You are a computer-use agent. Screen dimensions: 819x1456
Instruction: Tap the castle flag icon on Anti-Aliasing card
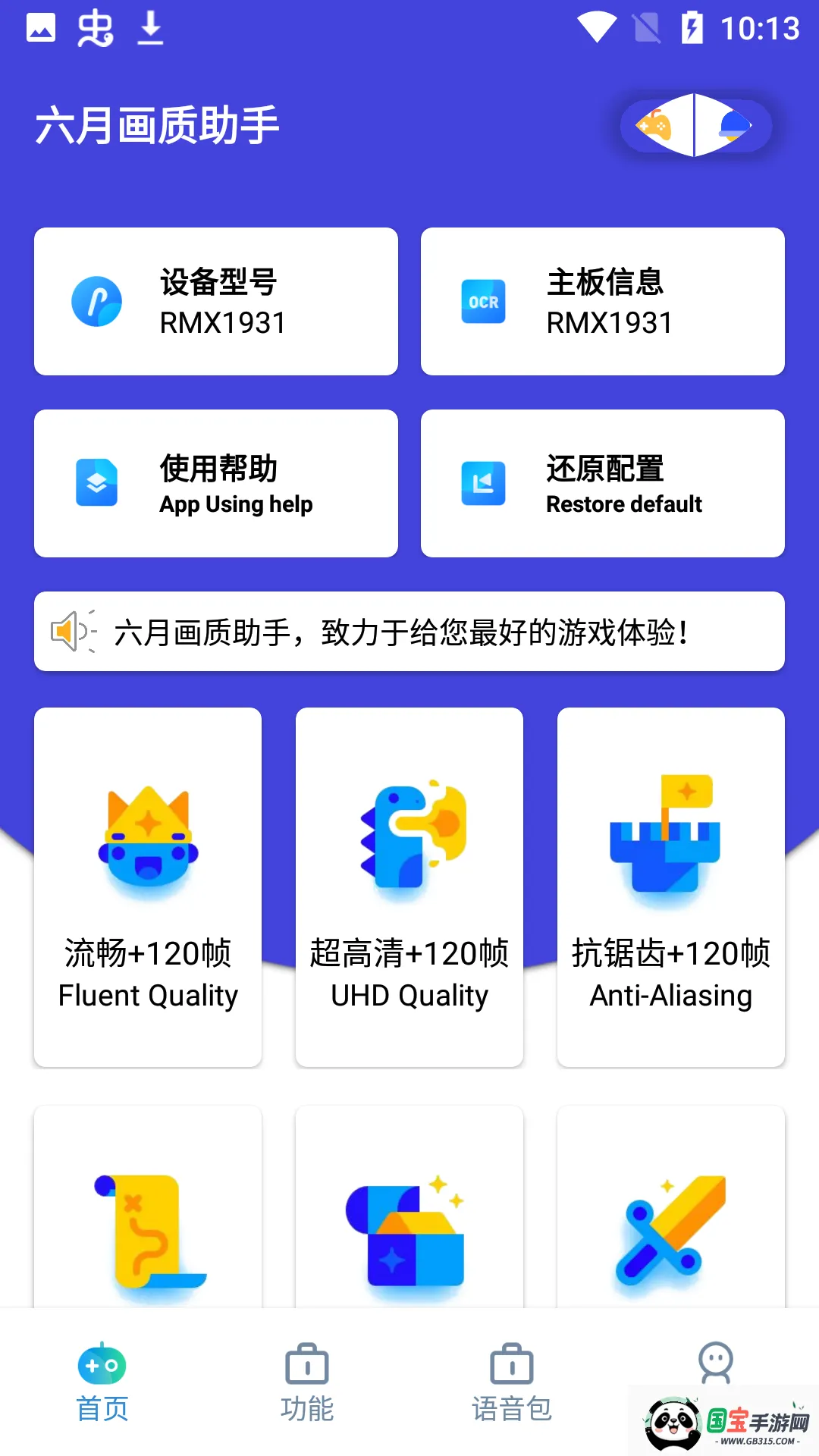tap(670, 838)
